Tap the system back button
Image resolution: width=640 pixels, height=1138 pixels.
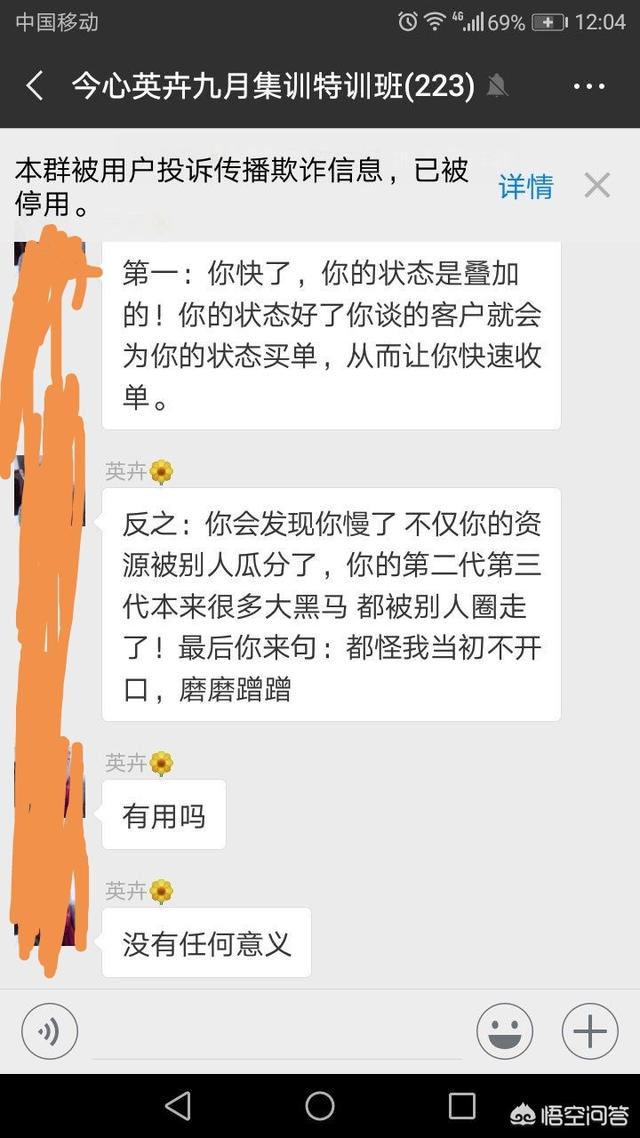pos(178,1105)
